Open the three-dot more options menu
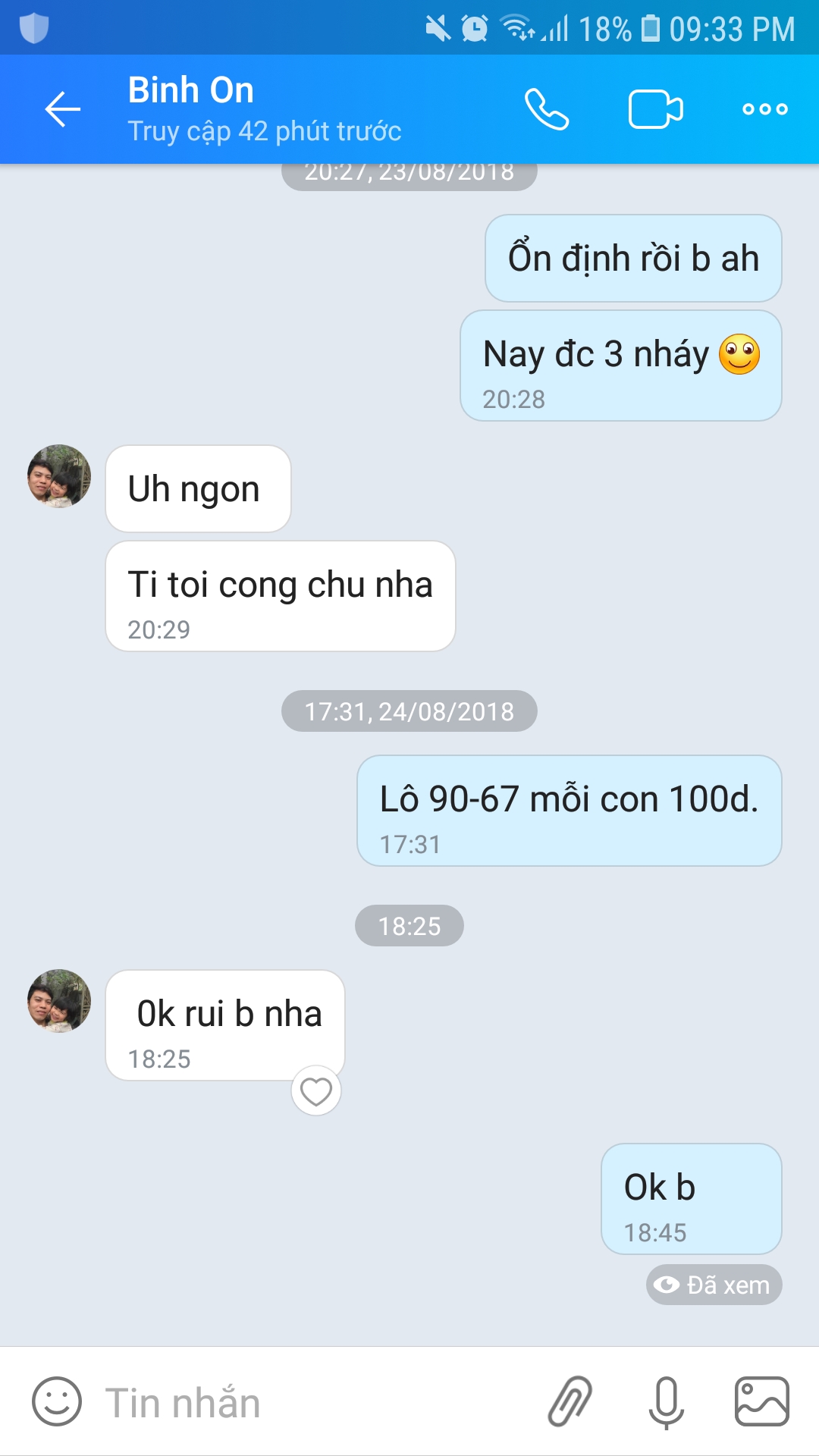This screenshot has height=1456, width=819. tap(765, 109)
